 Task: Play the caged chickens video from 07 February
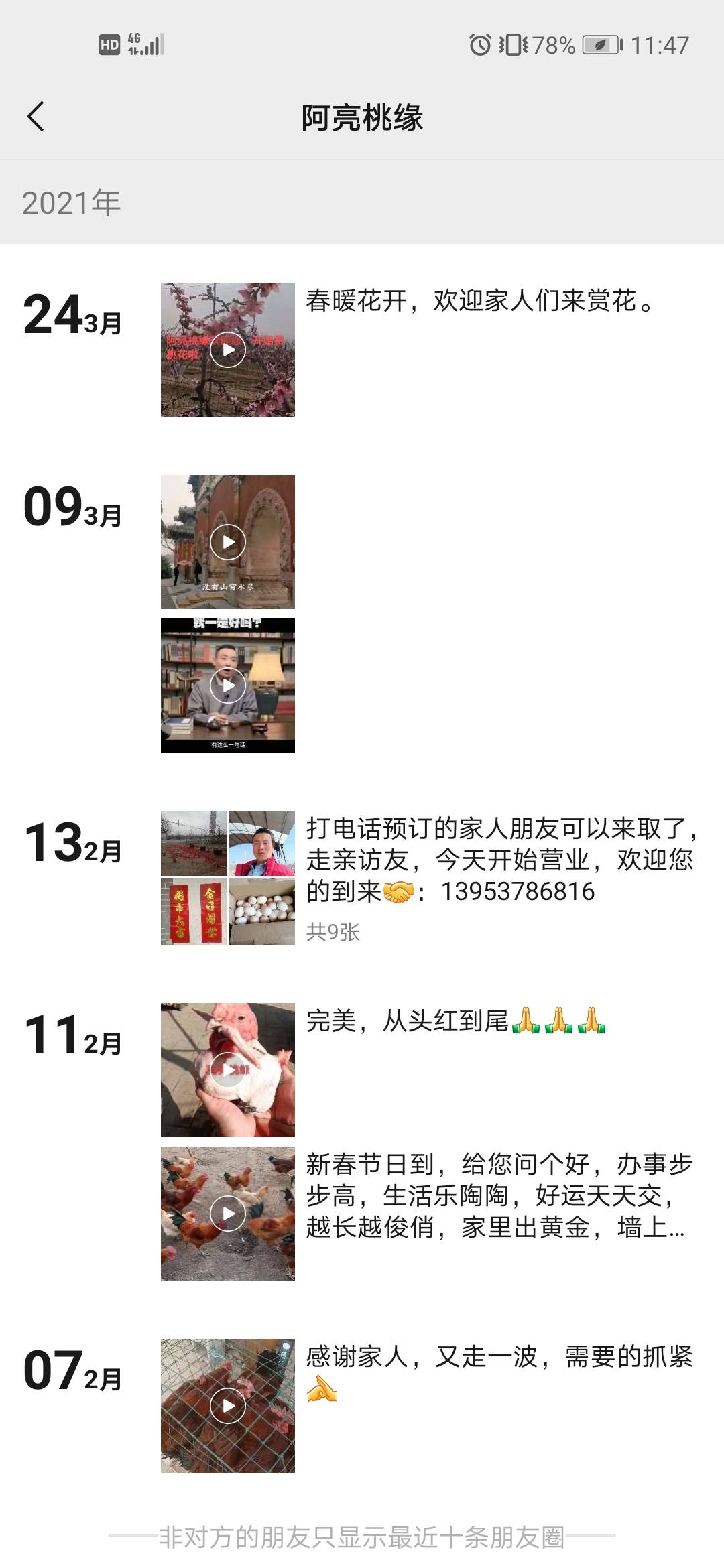click(x=228, y=1406)
